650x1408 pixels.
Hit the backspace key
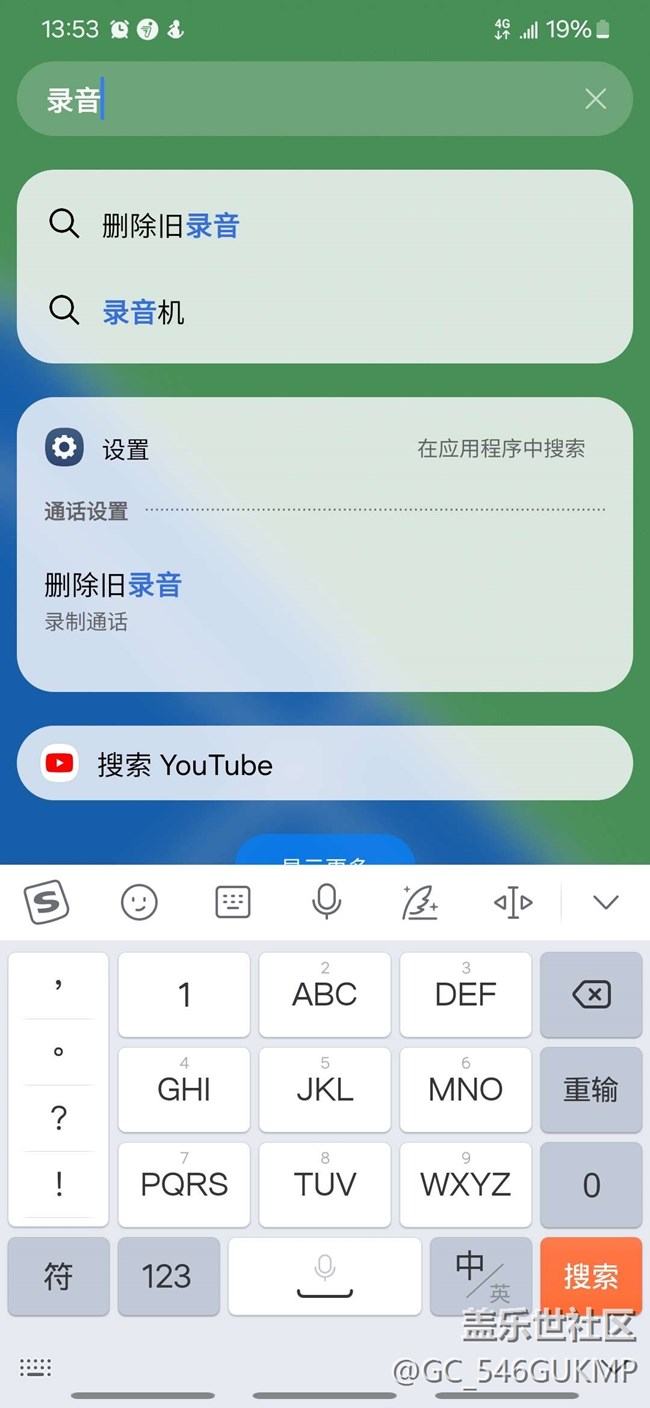[591, 995]
